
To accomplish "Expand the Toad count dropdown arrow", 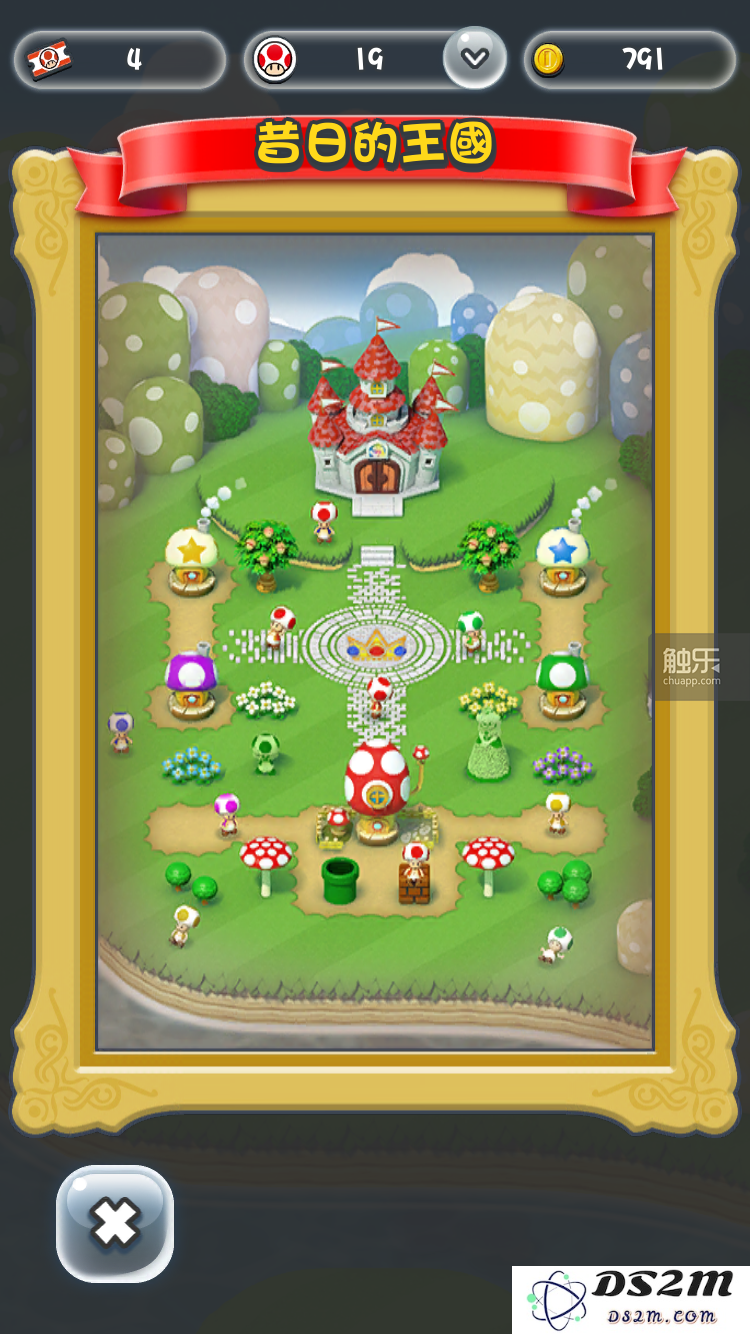I will [475, 58].
